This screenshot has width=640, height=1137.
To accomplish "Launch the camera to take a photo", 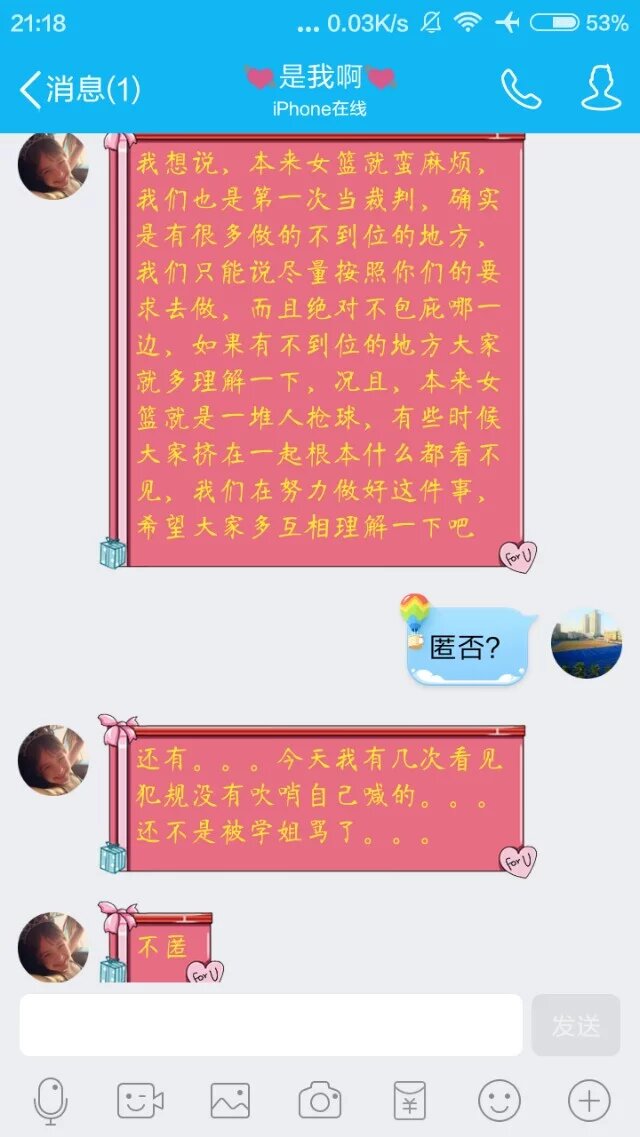I will point(320,1101).
